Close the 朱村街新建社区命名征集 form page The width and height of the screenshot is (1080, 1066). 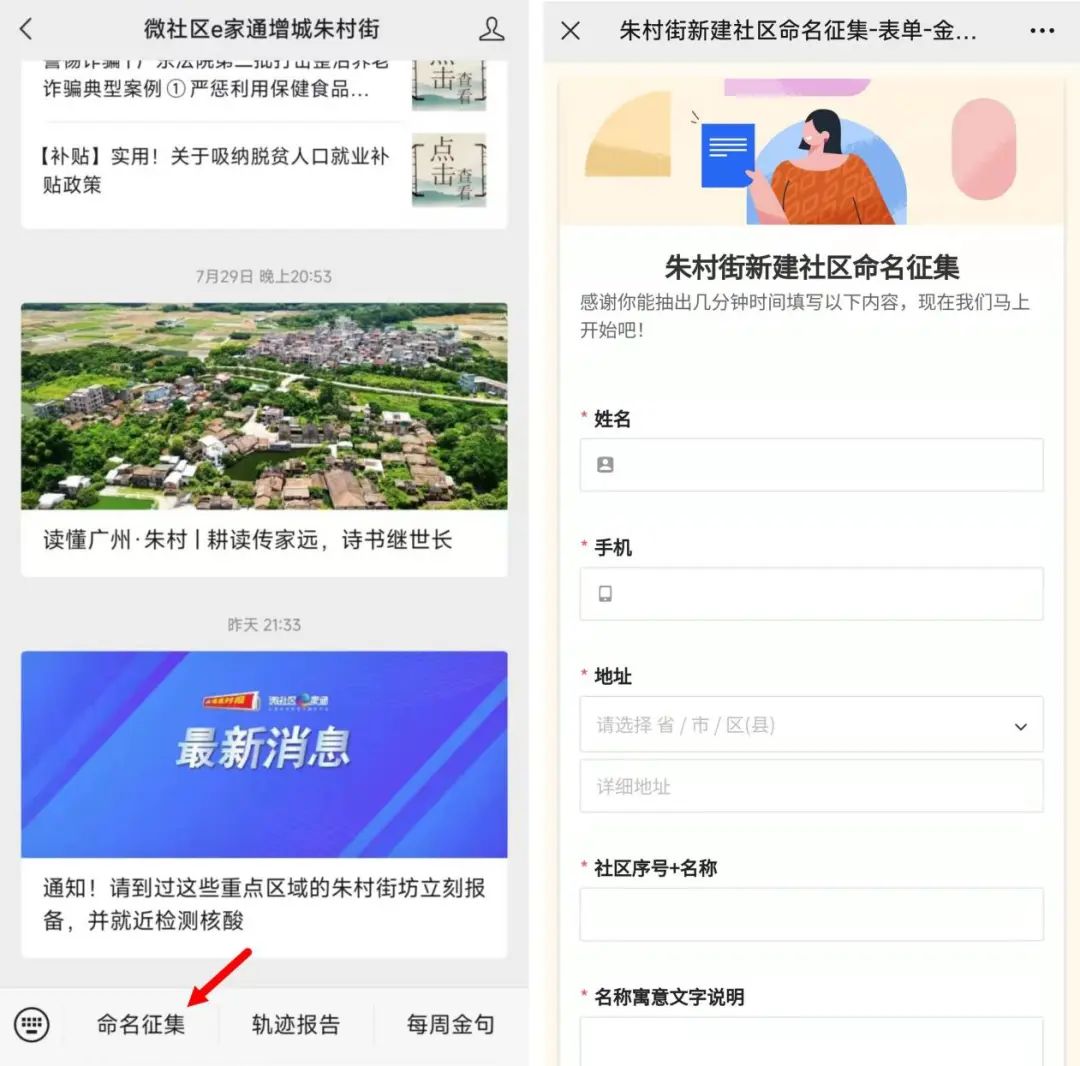pyautogui.click(x=570, y=31)
